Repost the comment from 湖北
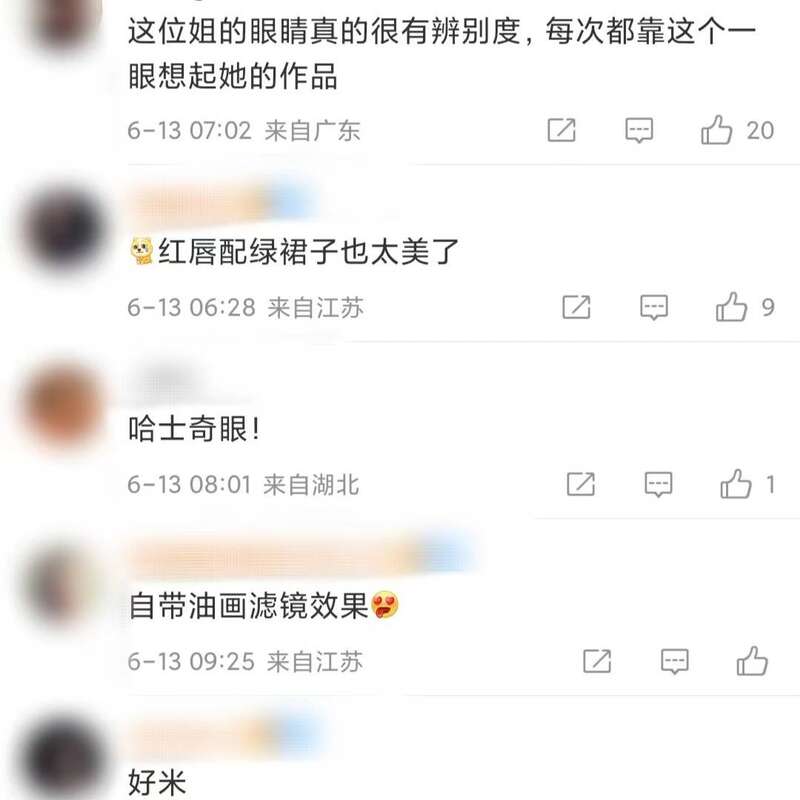Screen dimensions: 800x800 pos(580,485)
